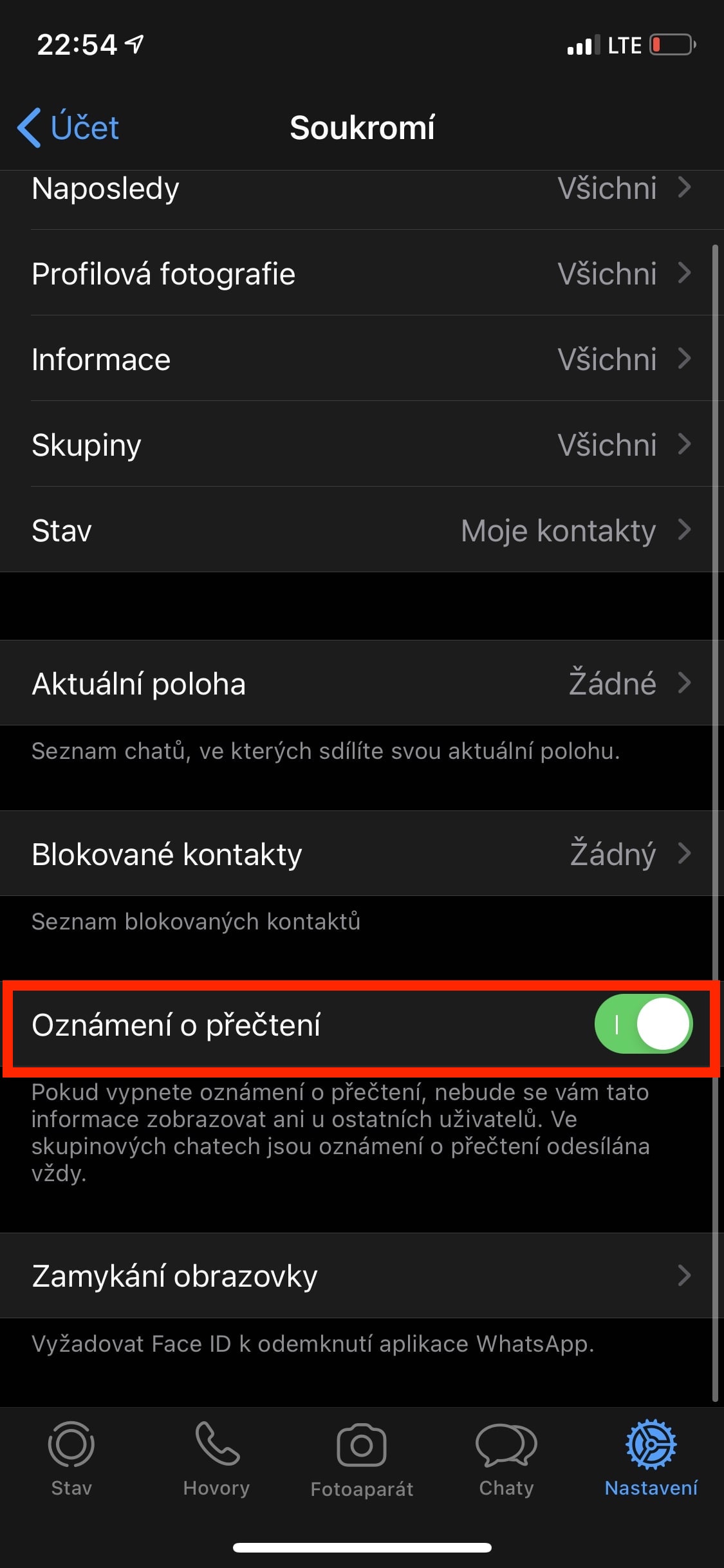
Task: Open Blokované kontakty list
Action: tap(360, 854)
